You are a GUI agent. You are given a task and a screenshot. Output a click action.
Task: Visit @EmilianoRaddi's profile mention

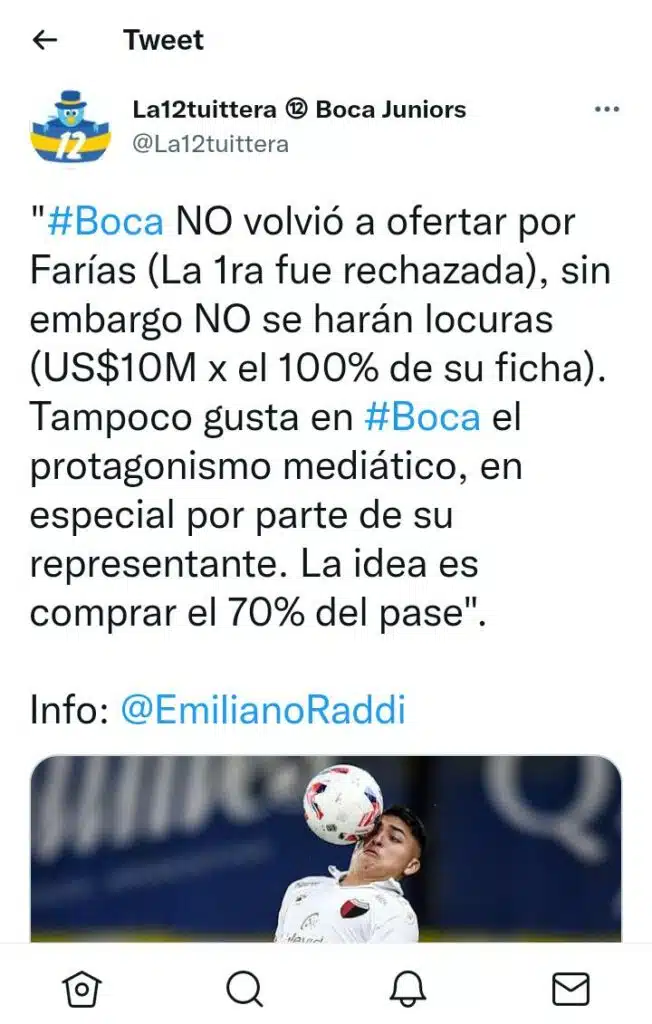(263, 710)
